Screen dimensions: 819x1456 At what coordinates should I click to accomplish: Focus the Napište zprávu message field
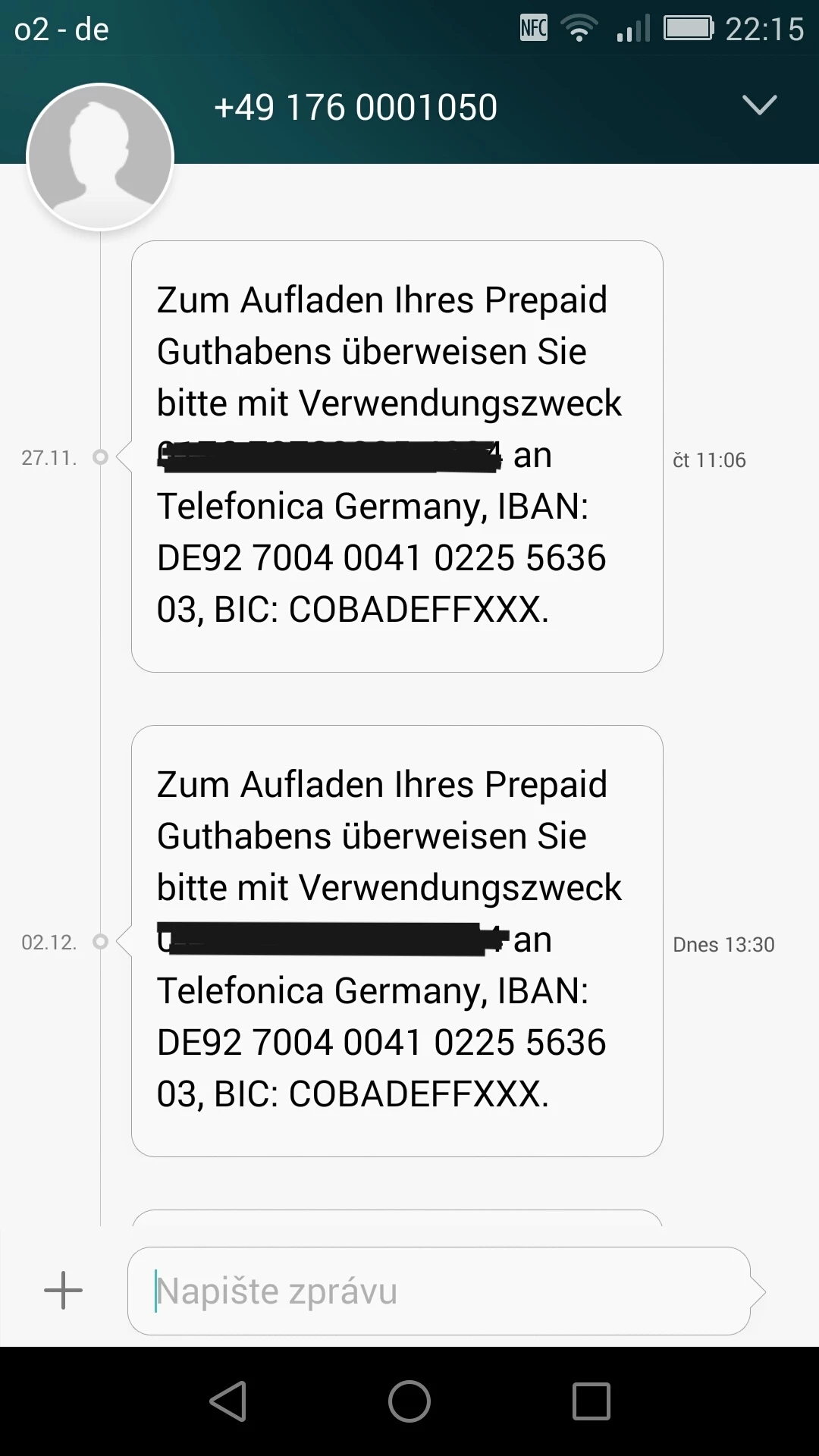(x=438, y=1291)
